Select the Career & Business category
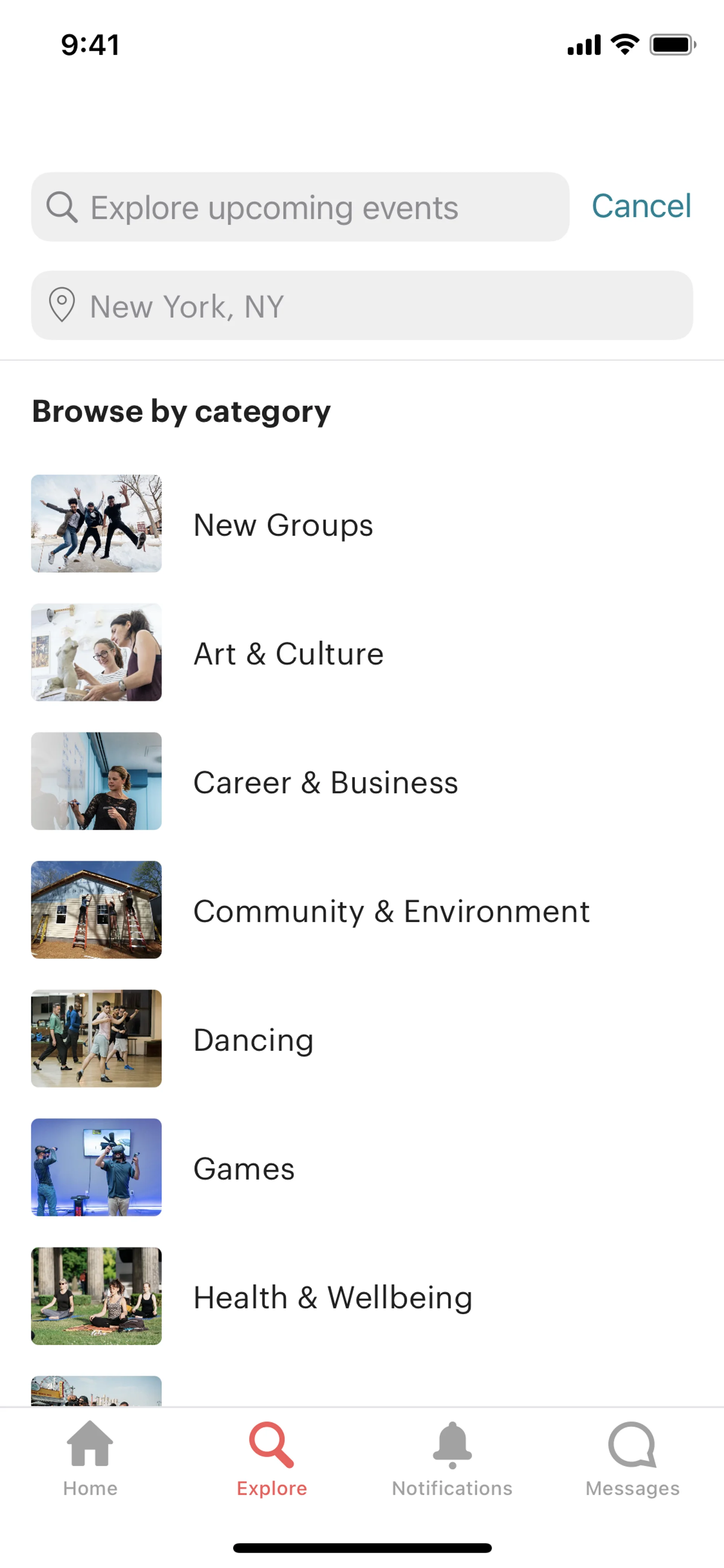Screen dimensions: 724x1568 tap(325, 782)
